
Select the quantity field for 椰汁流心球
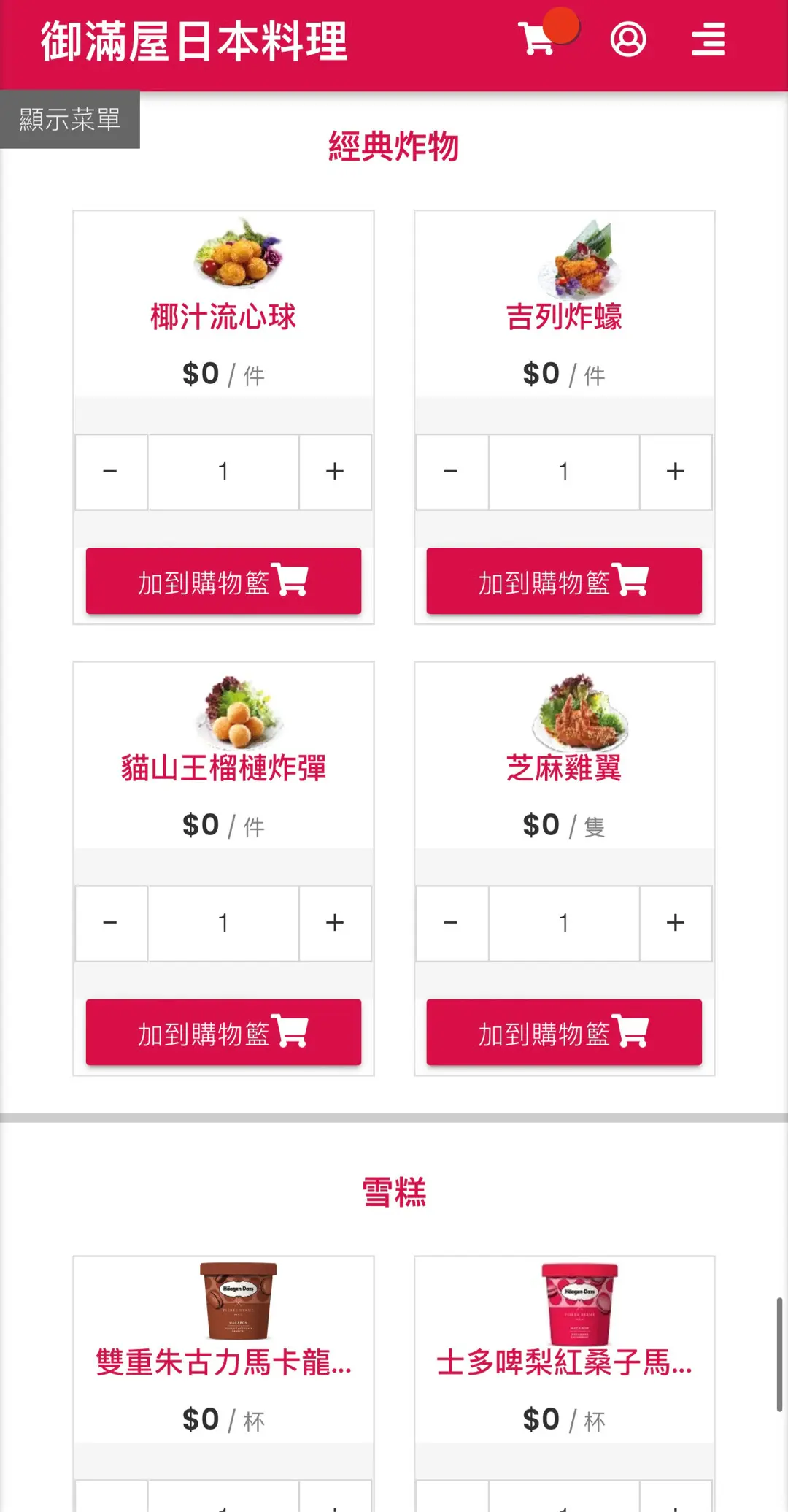pyautogui.click(x=223, y=472)
